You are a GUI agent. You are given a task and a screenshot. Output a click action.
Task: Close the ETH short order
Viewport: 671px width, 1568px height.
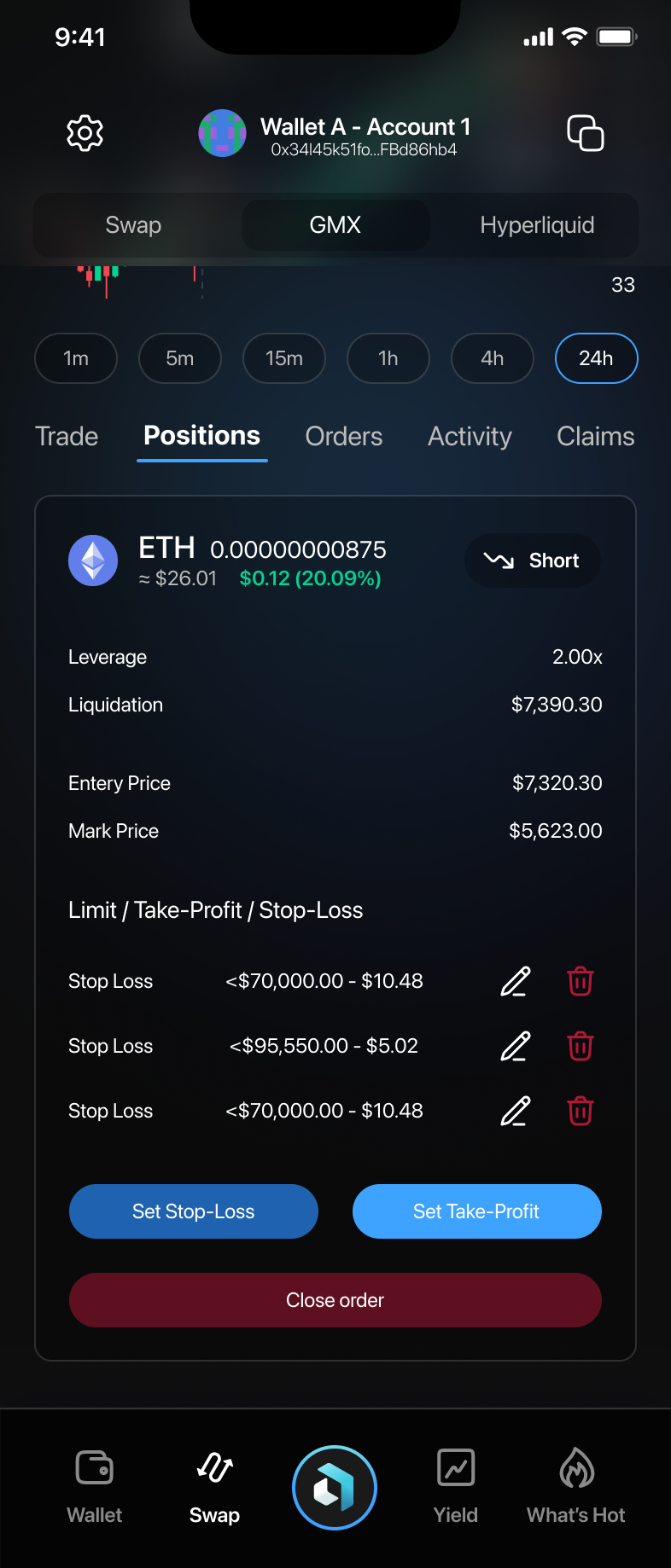(x=335, y=1300)
